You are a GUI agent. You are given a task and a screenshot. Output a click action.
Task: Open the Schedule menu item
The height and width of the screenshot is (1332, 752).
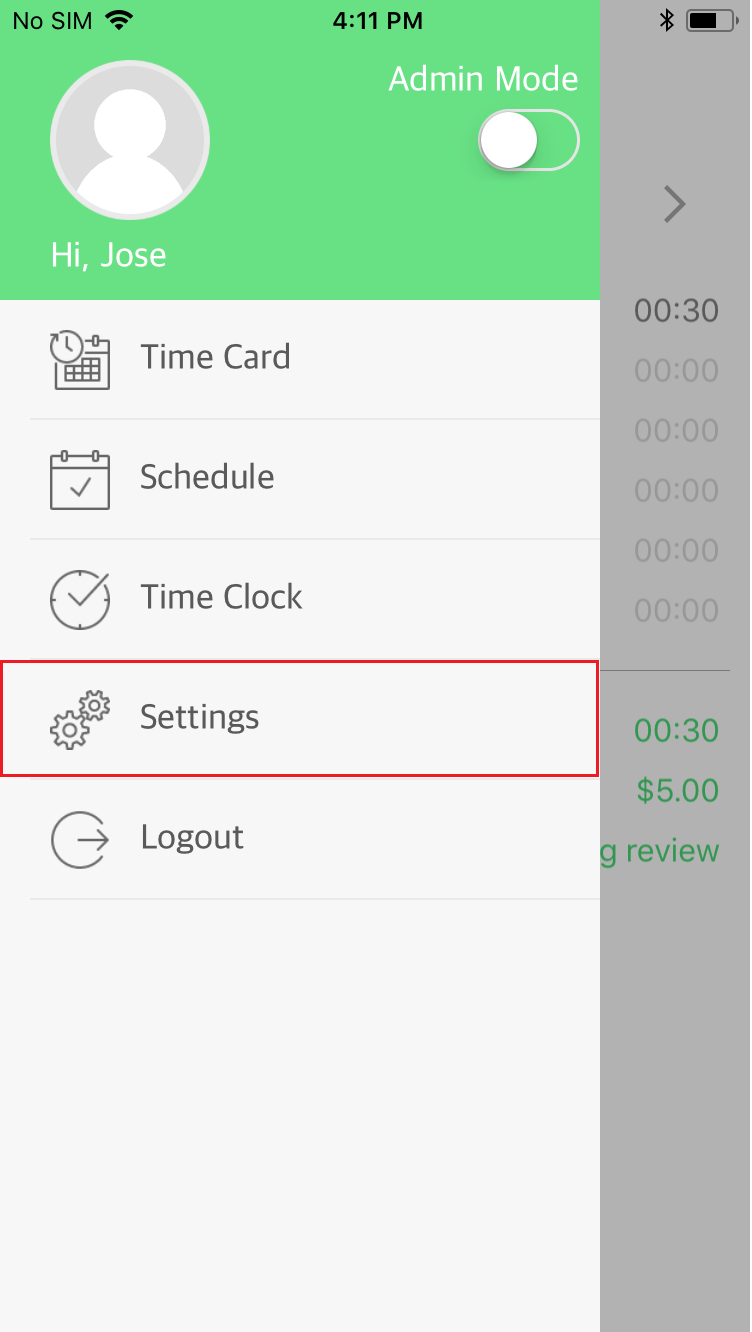coord(207,478)
